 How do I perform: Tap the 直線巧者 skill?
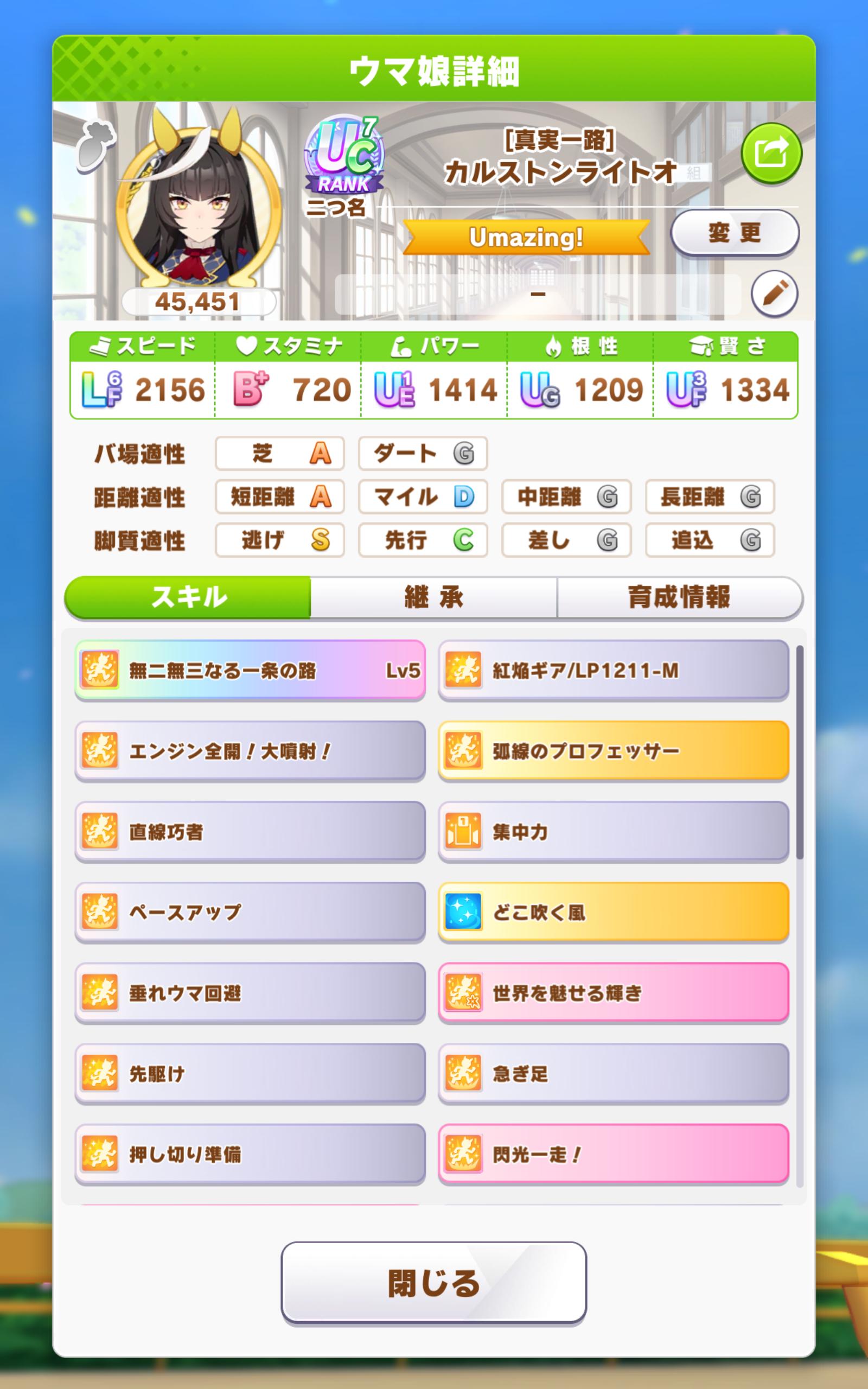point(250,832)
